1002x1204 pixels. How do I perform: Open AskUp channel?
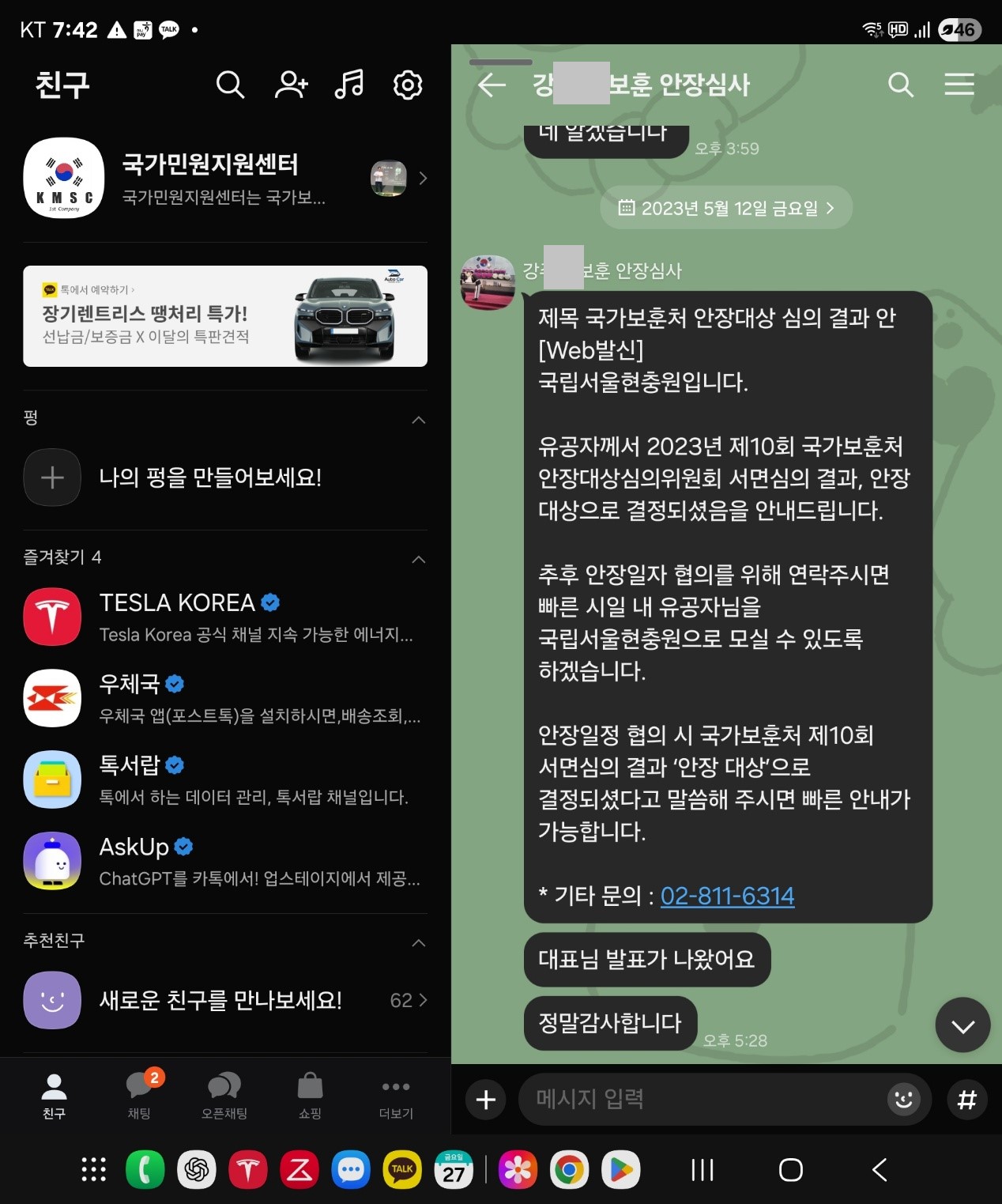[x=225, y=861]
